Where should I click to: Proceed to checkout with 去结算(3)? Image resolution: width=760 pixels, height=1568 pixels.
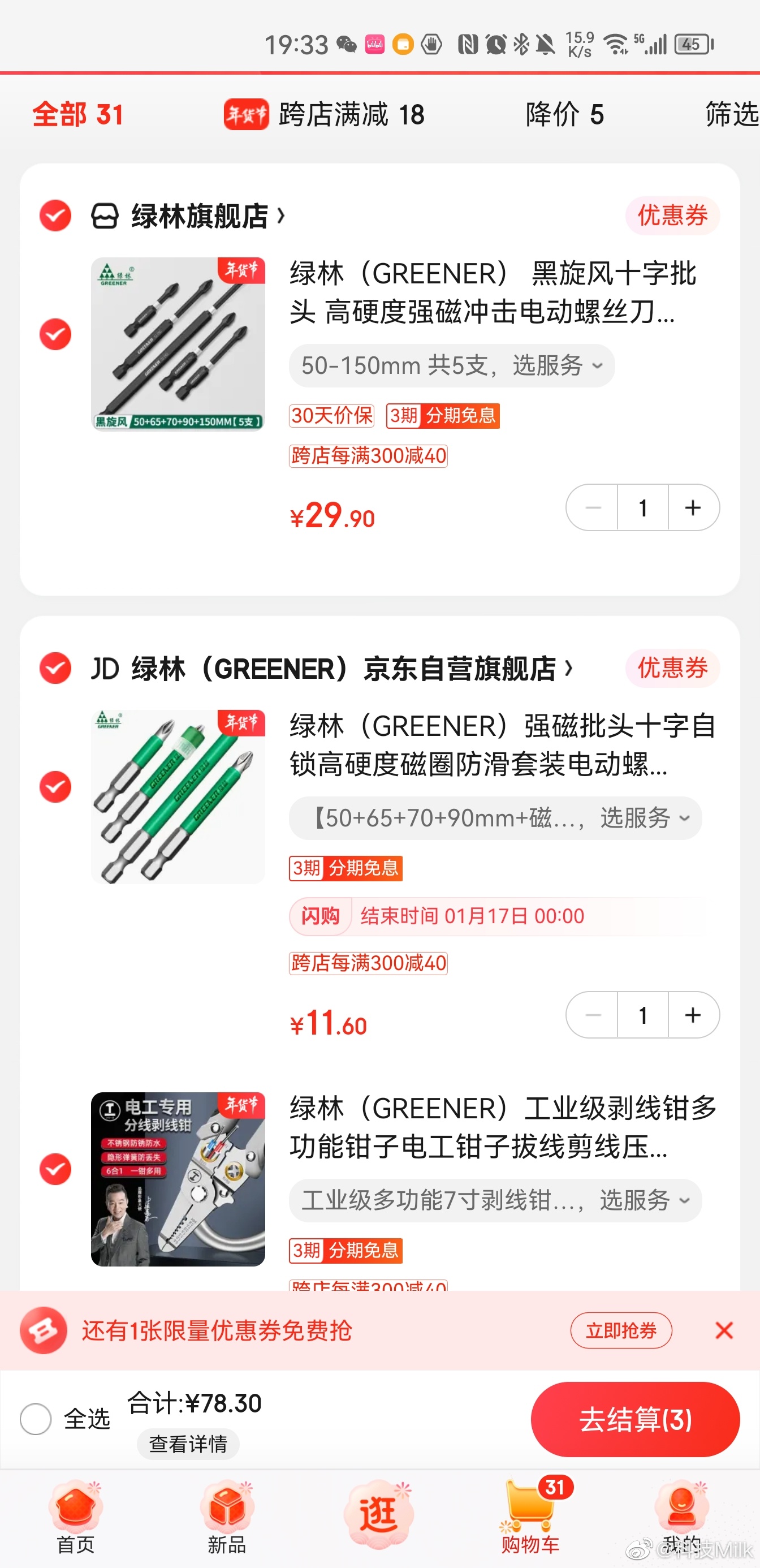tap(634, 1419)
